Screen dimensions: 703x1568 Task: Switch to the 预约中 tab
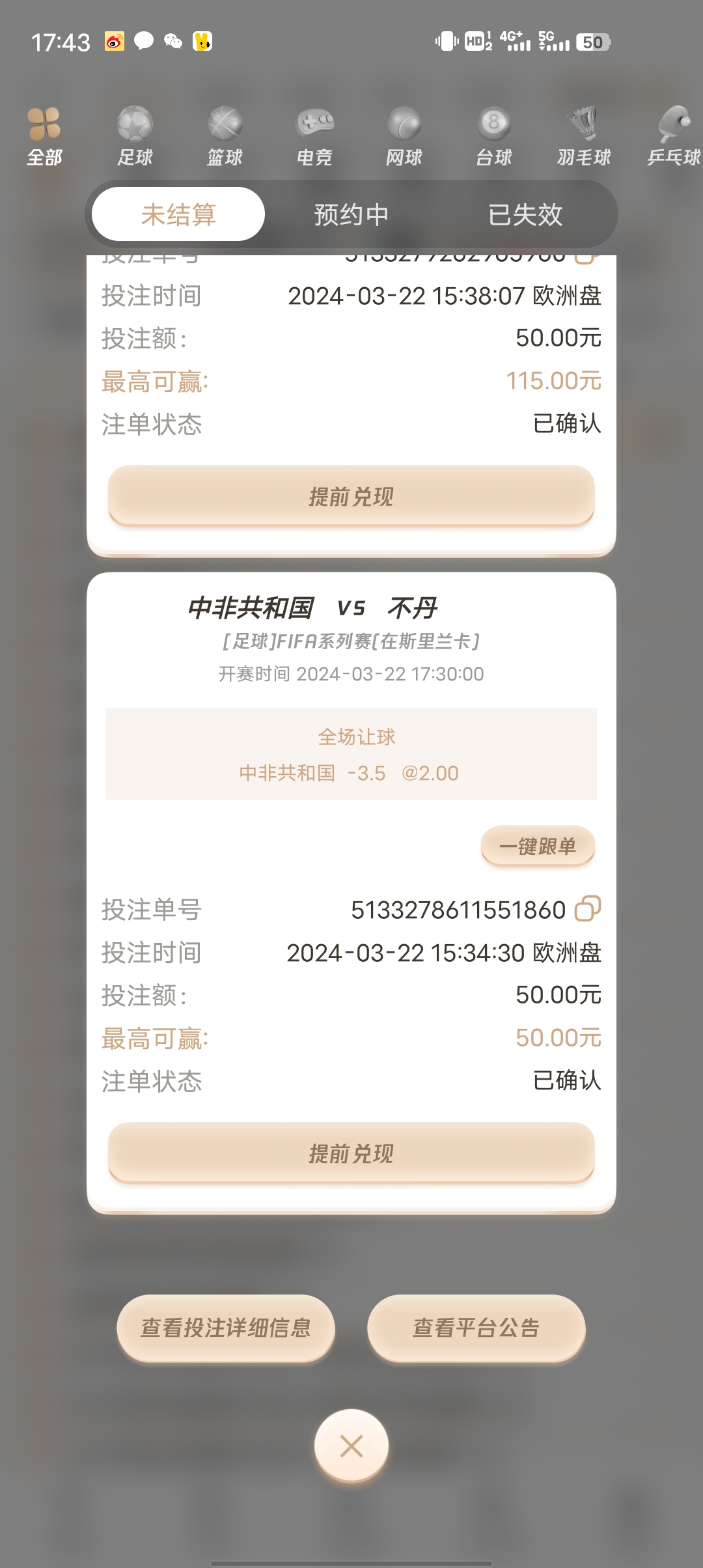(x=351, y=214)
